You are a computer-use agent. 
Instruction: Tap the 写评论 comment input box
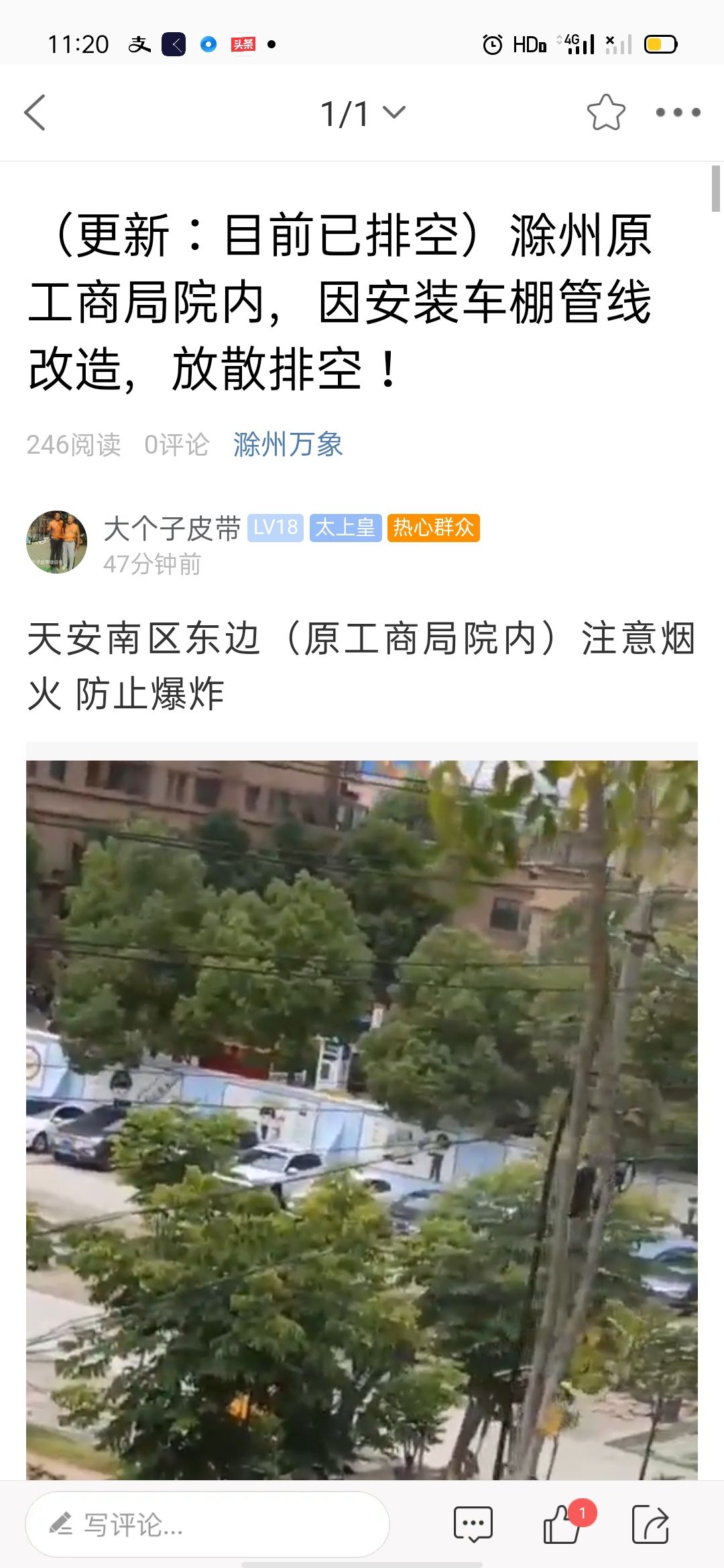coord(207,1524)
